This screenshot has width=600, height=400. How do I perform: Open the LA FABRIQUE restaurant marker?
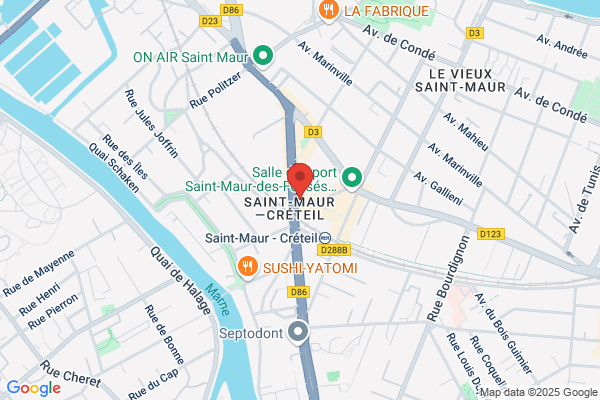click(329, 11)
